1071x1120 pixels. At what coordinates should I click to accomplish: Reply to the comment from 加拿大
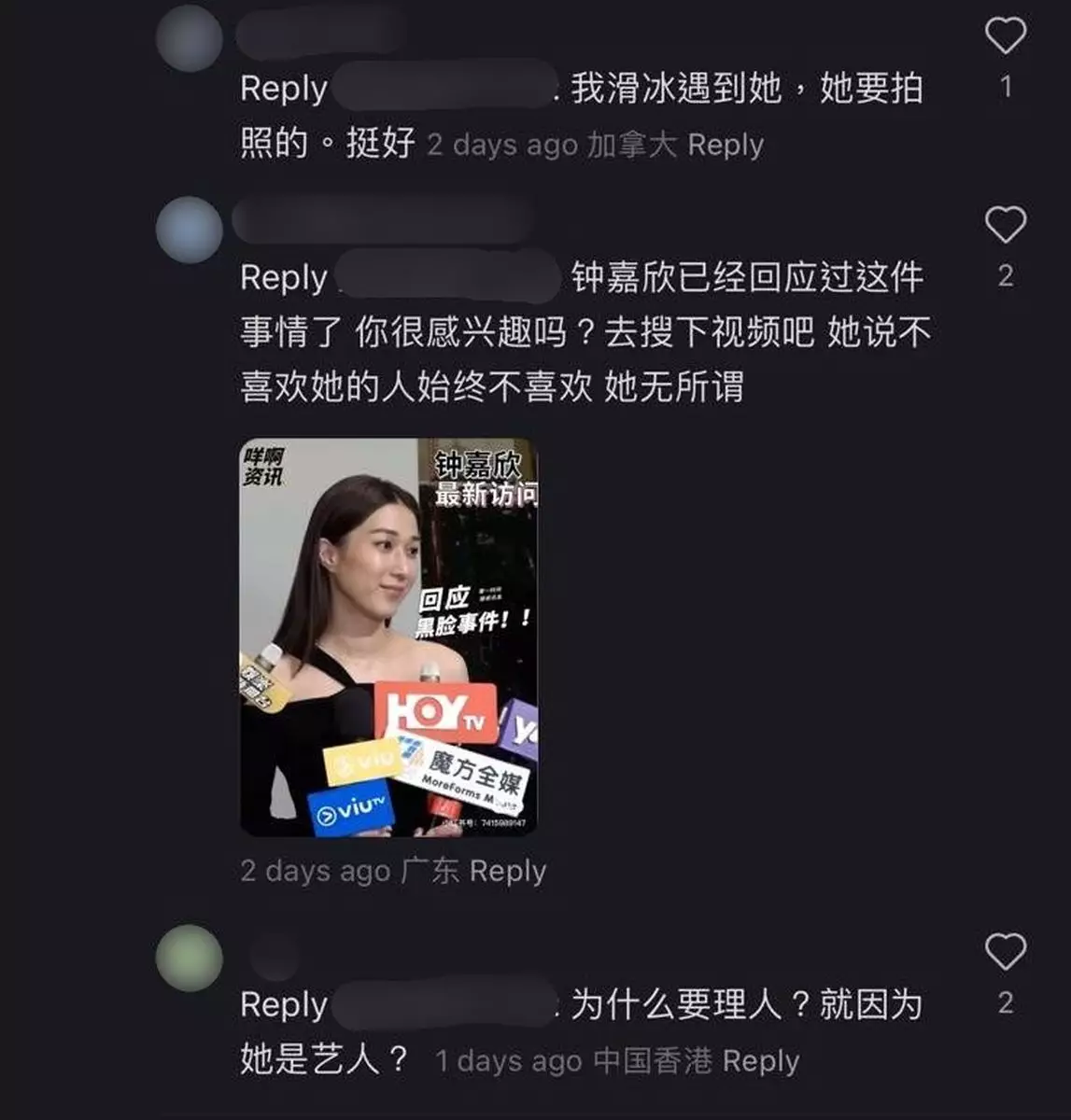point(726,145)
